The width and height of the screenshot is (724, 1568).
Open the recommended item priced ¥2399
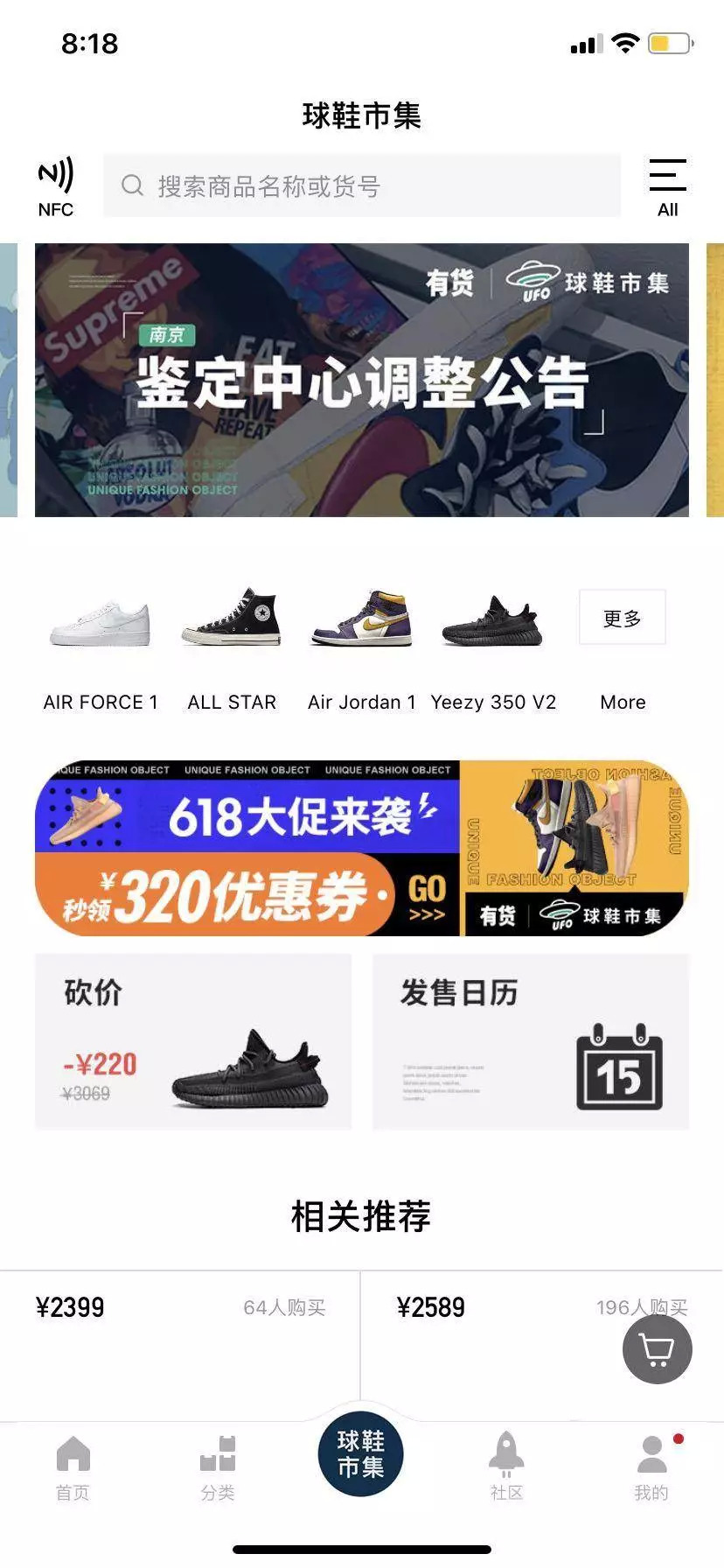[179, 1339]
